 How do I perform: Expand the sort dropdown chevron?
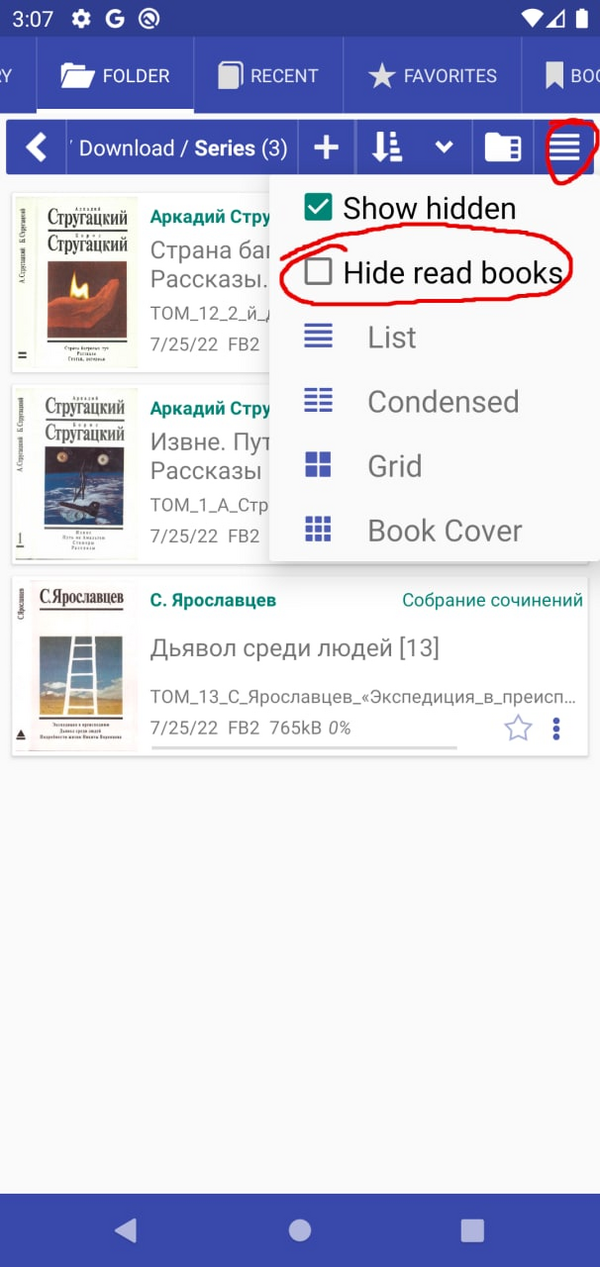point(444,148)
